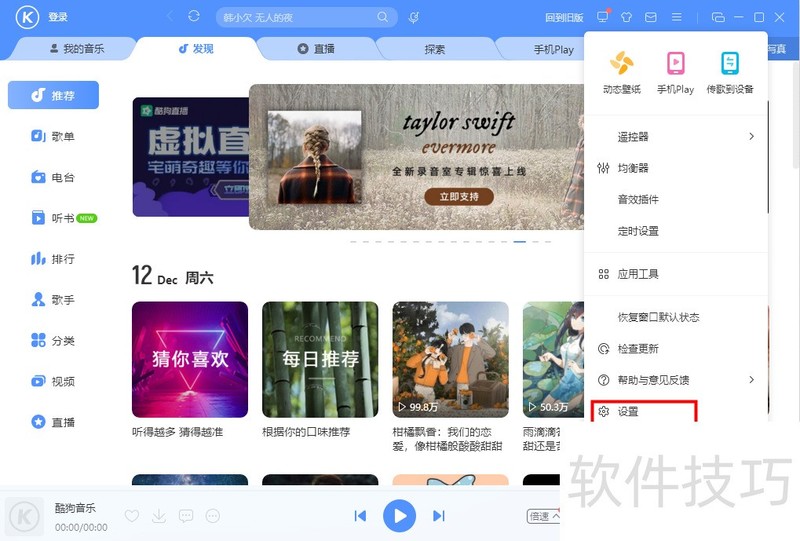Open the 每日推荐 card

click(x=320, y=359)
